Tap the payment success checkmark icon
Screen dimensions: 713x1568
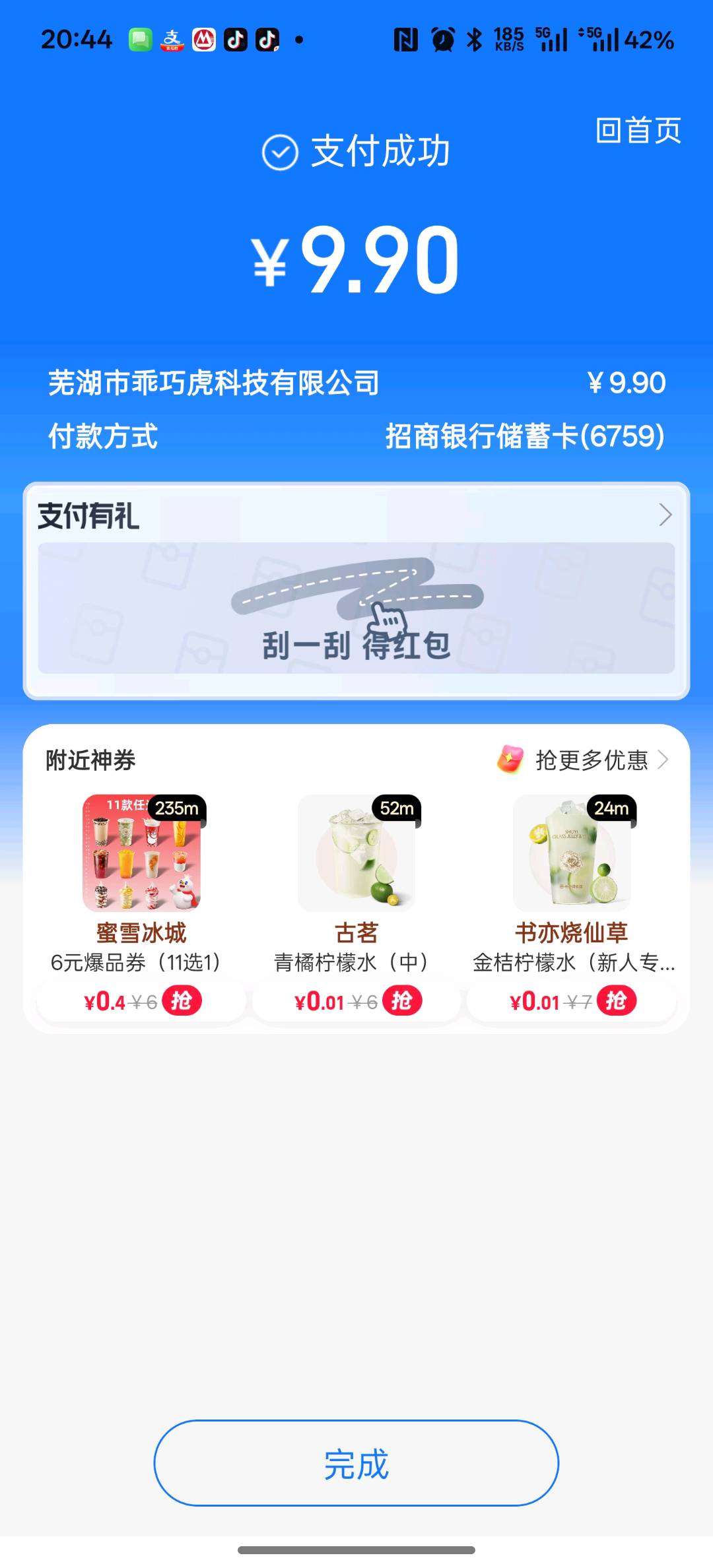[280, 152]
